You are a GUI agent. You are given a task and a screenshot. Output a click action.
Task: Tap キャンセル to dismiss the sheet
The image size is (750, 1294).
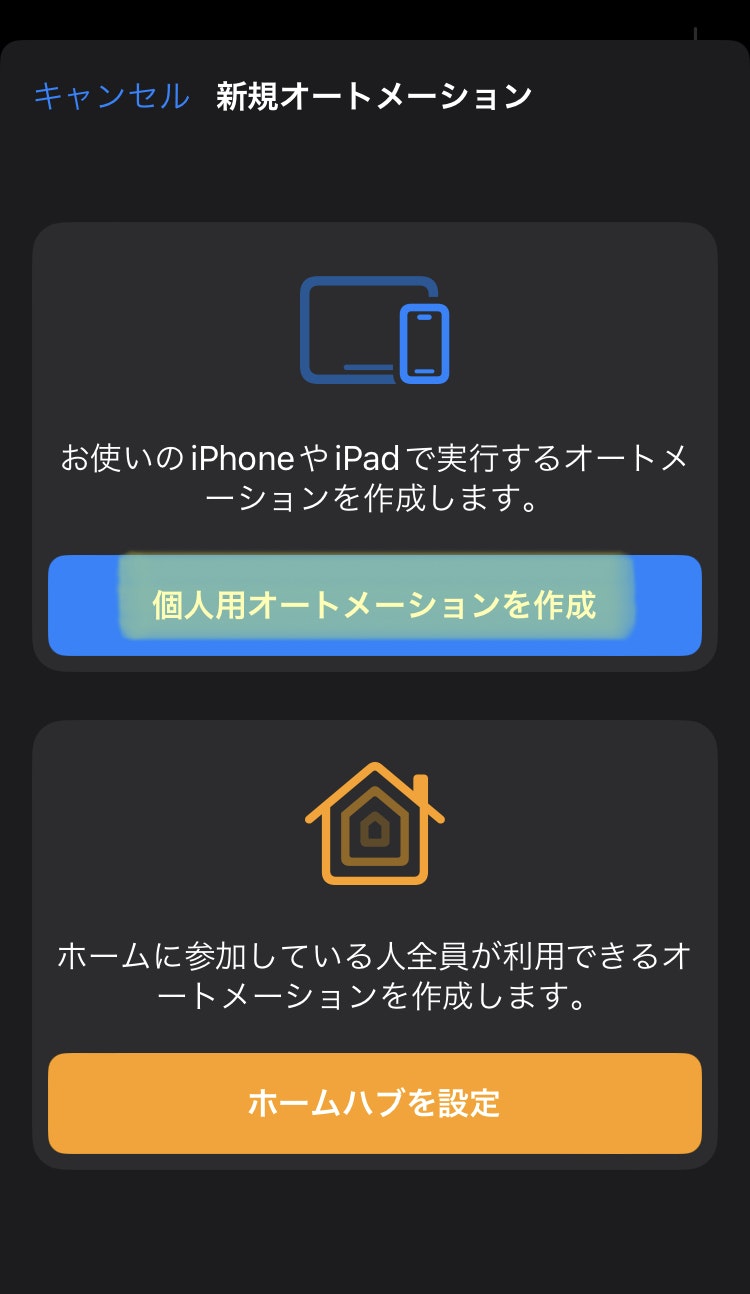[111, 97]
